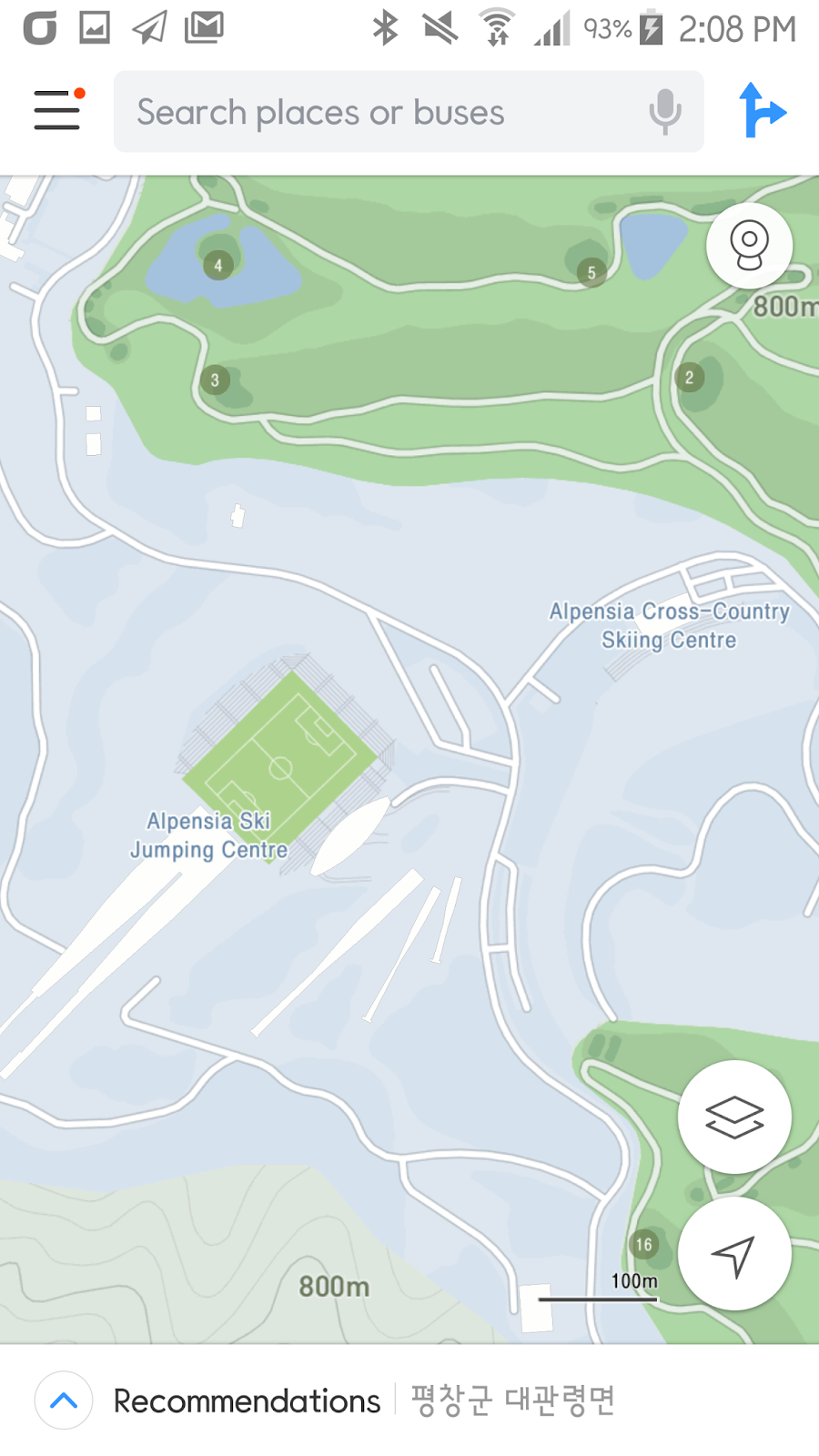The height and width of the screenshot is (1456, 819).
Task: Open the Recommendations section
Action: coord(247,1401)
